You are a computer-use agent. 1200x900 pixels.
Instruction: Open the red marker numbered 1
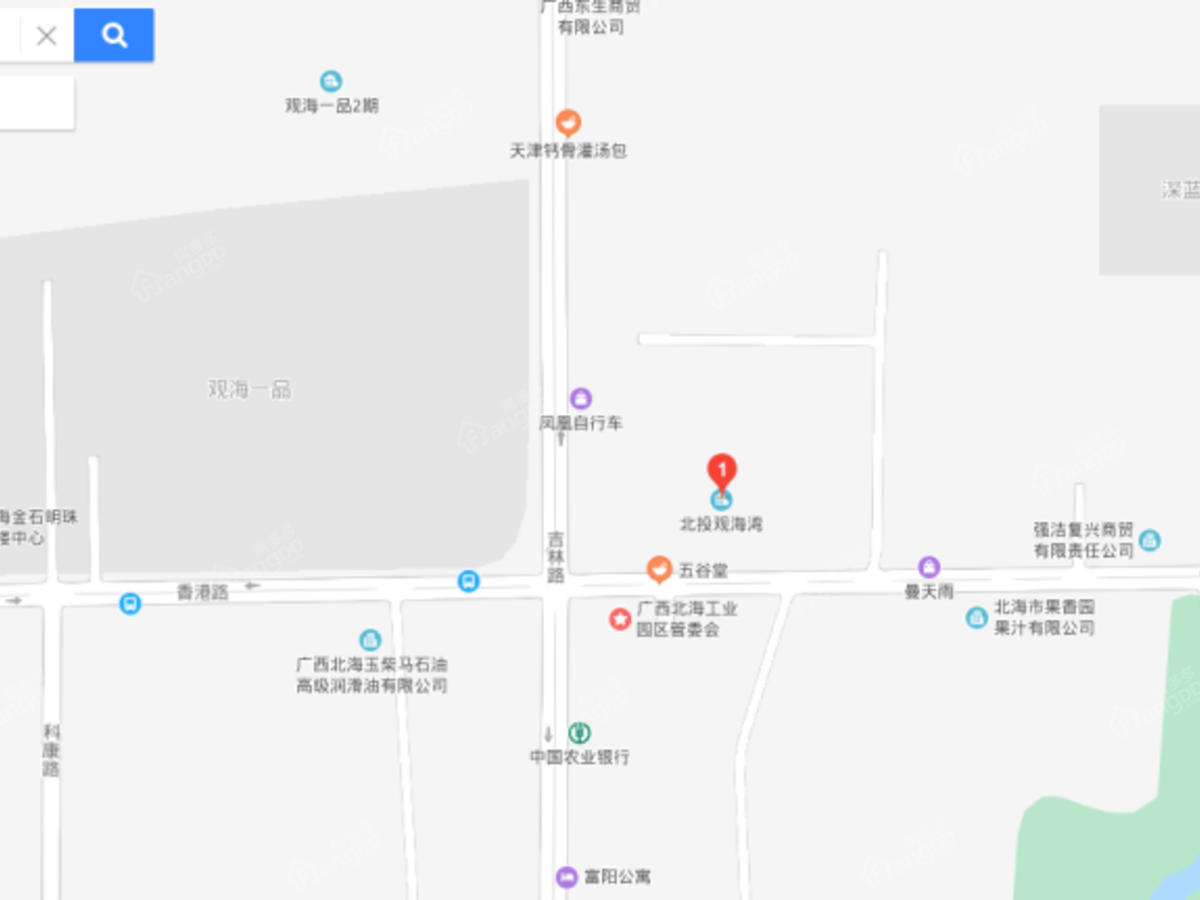(x=722, y=470)
